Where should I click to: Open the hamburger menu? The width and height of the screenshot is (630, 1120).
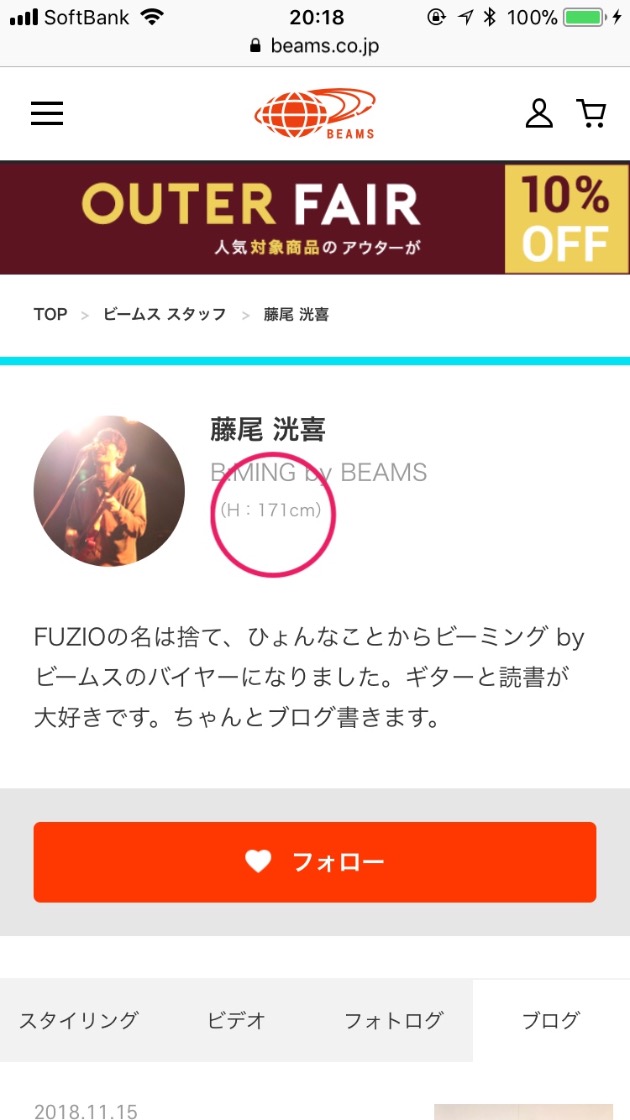47,114
